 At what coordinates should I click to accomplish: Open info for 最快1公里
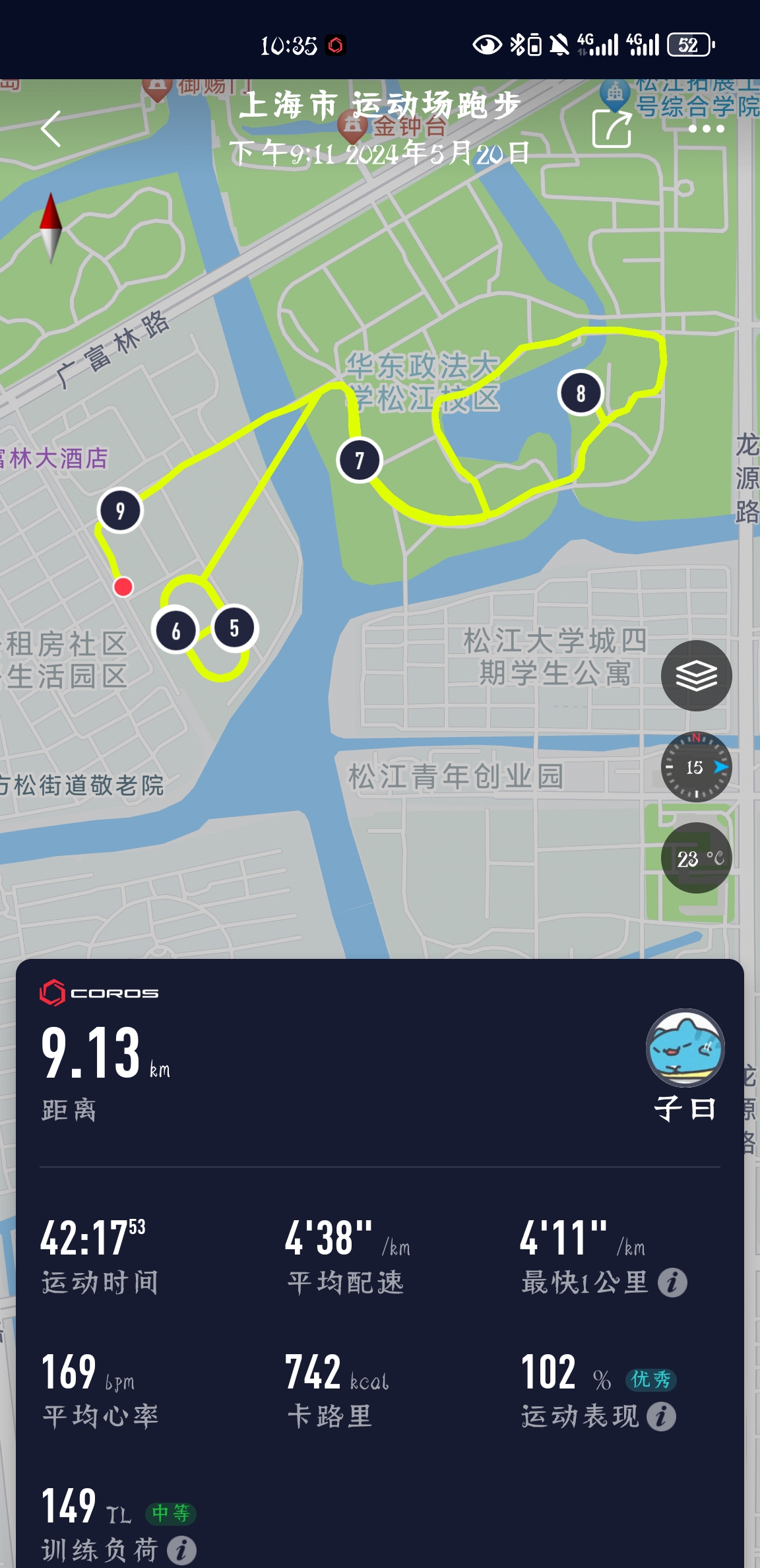673,1283
